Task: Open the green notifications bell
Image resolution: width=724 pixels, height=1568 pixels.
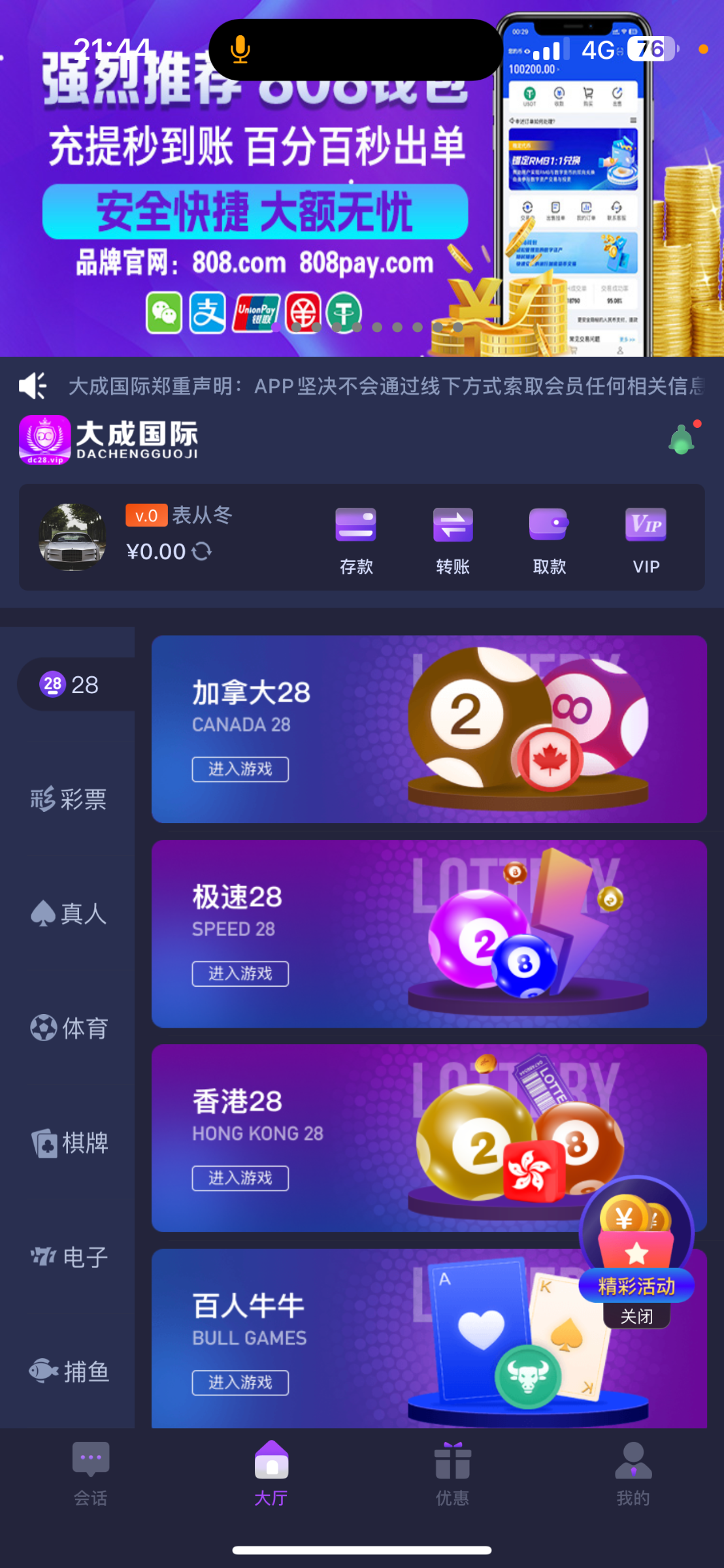Action: click(x=682, y=440)
